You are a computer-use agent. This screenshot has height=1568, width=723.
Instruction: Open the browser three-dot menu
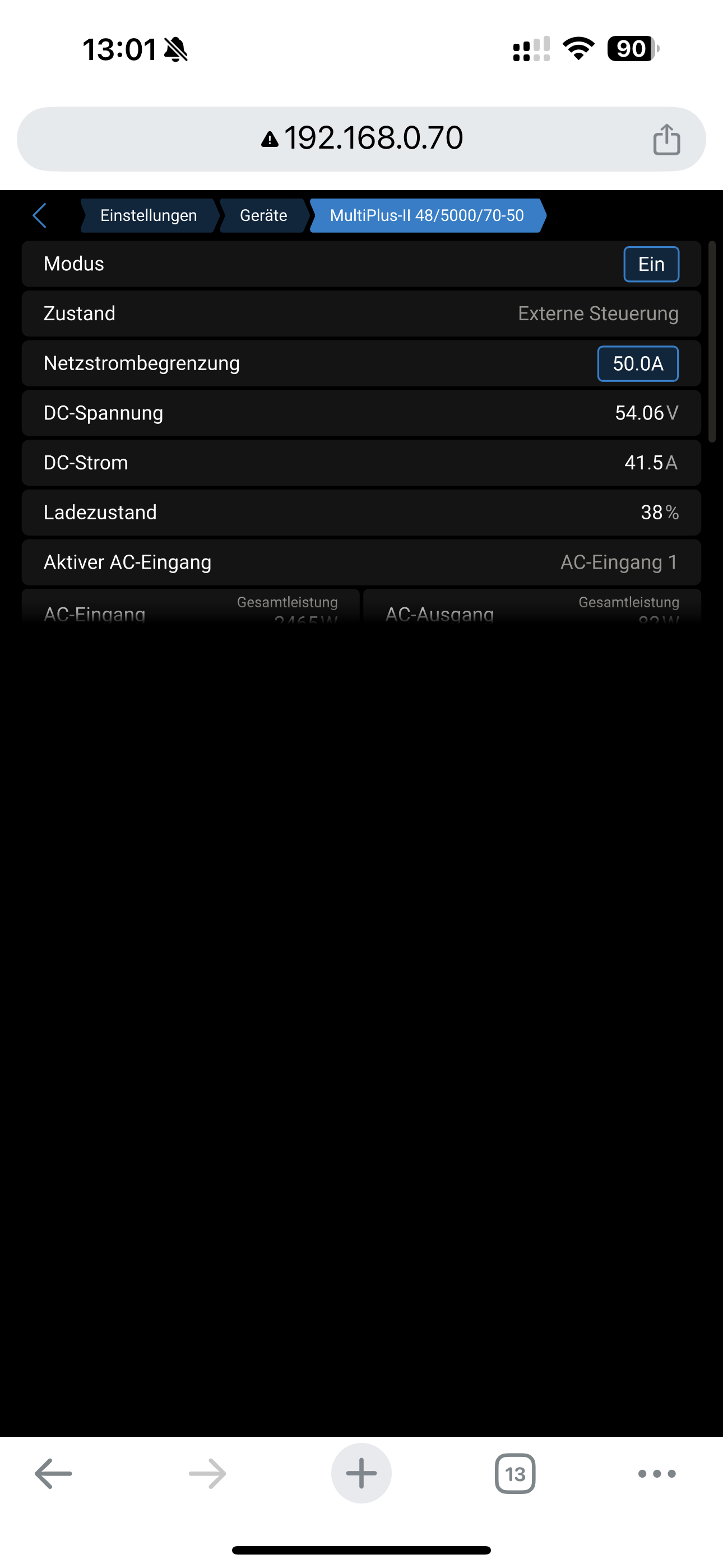[x=657, y=1474]
